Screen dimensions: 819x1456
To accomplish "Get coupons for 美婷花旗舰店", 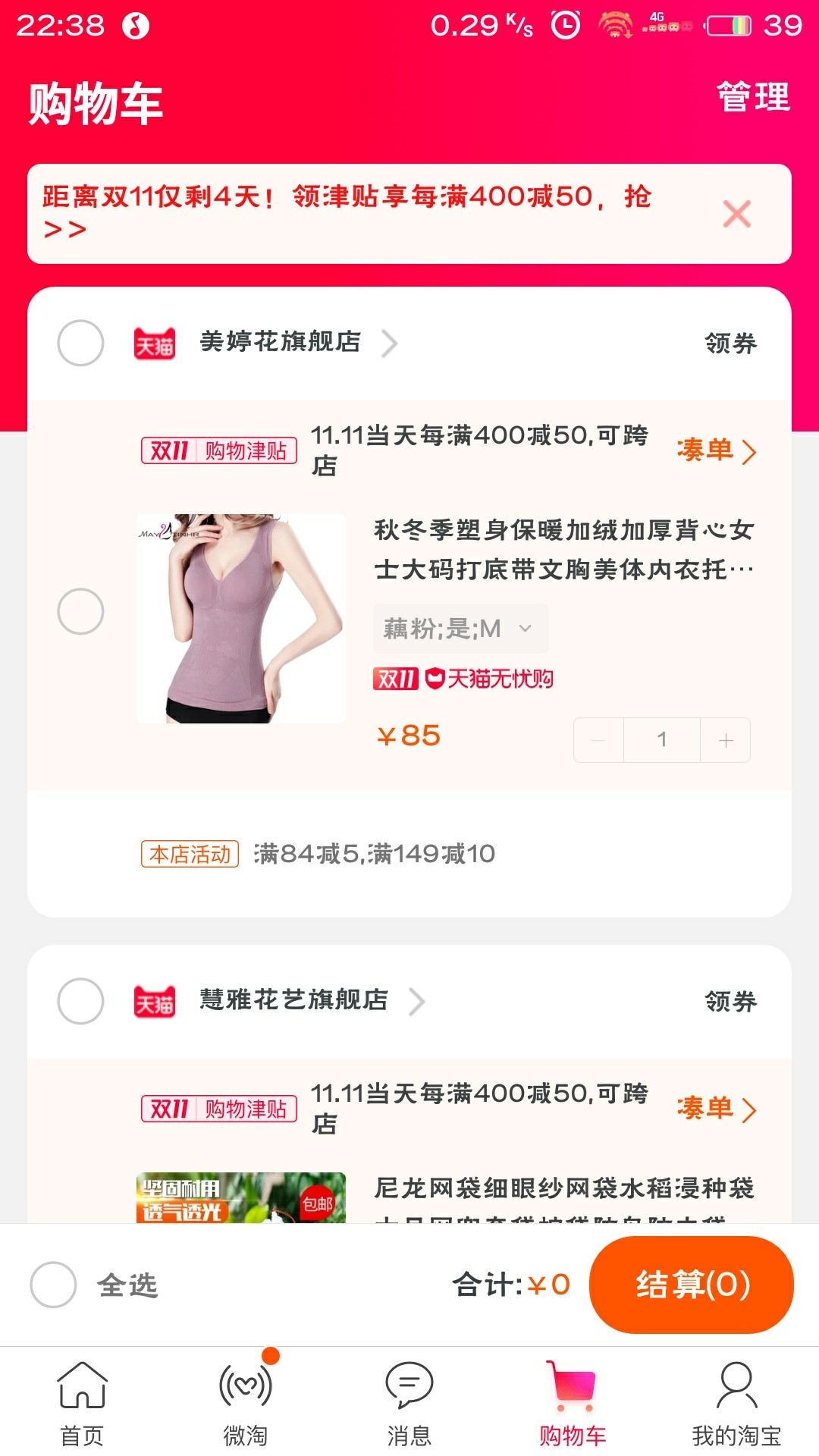I will click(730, 344).
